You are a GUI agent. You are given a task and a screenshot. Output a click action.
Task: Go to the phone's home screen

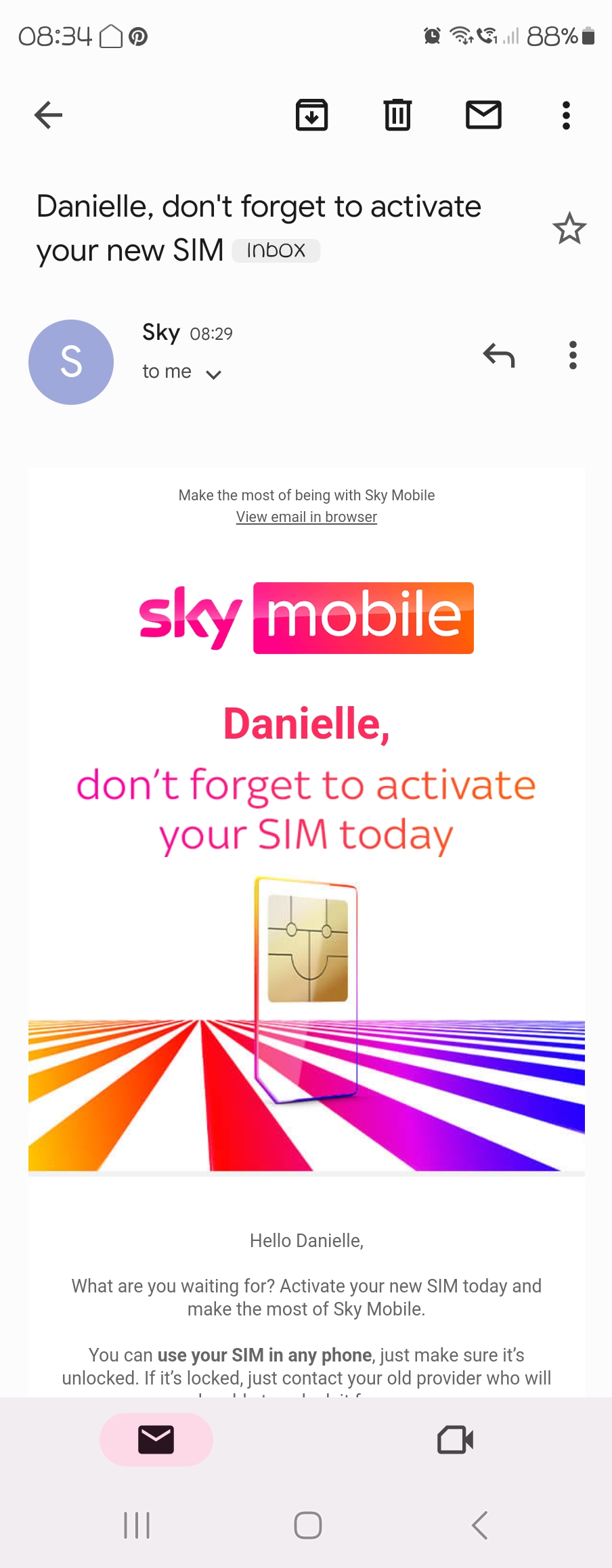tap(307, 1525)
